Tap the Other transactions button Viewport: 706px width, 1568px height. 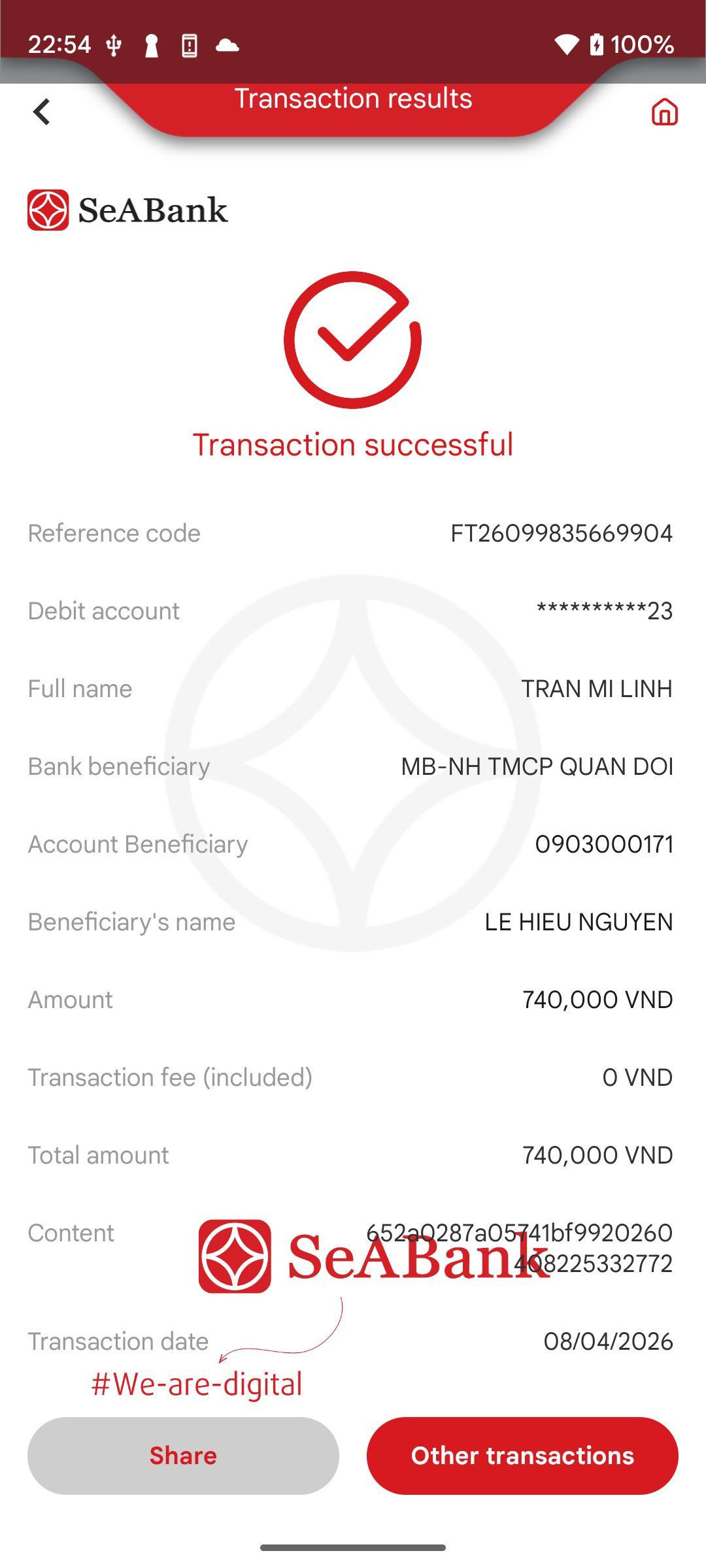tap(522, 1456)
